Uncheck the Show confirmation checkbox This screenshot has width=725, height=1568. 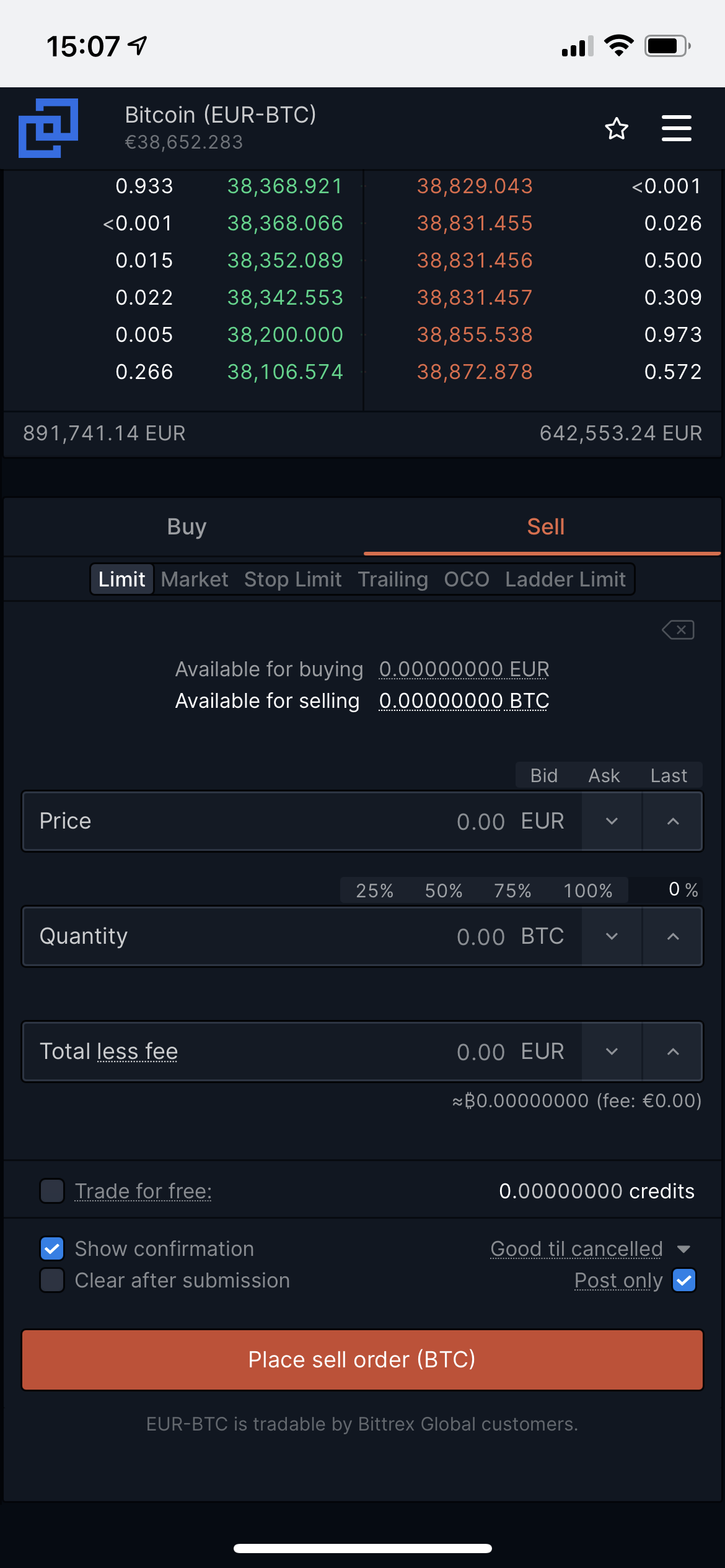pyautogui.click(x=52, y=1248)
